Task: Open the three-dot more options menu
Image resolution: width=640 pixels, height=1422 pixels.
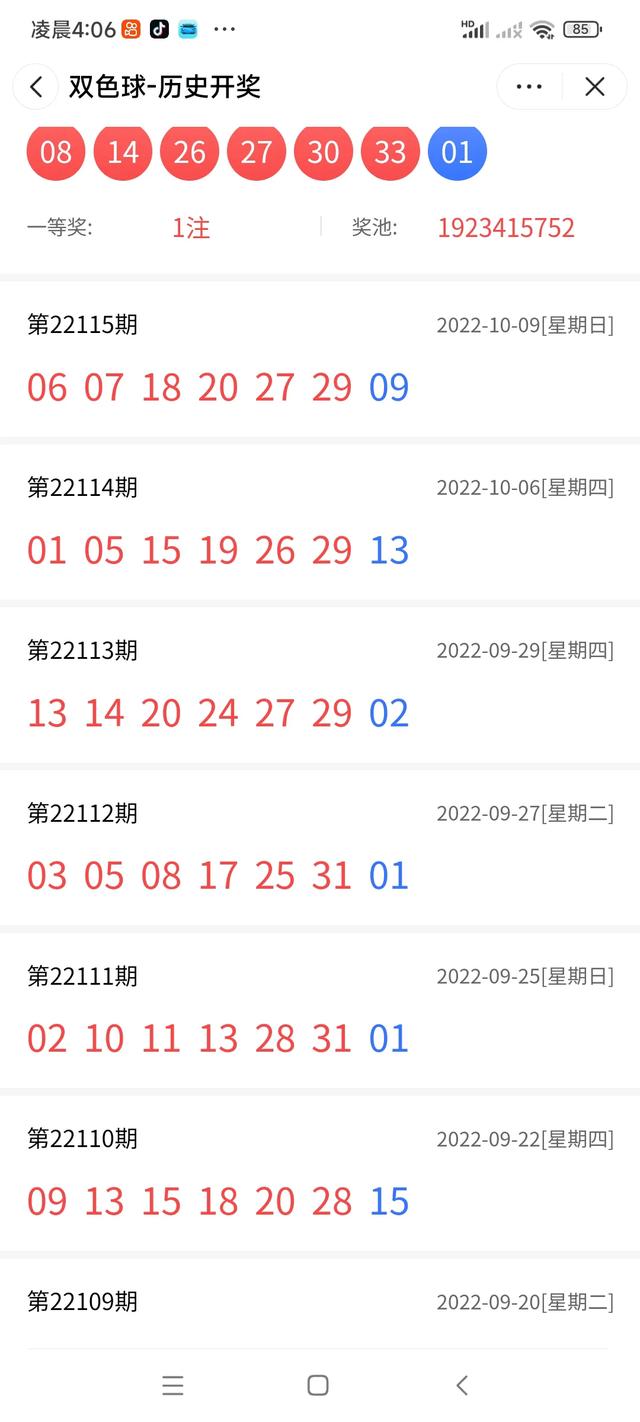Action: point(529,87)
